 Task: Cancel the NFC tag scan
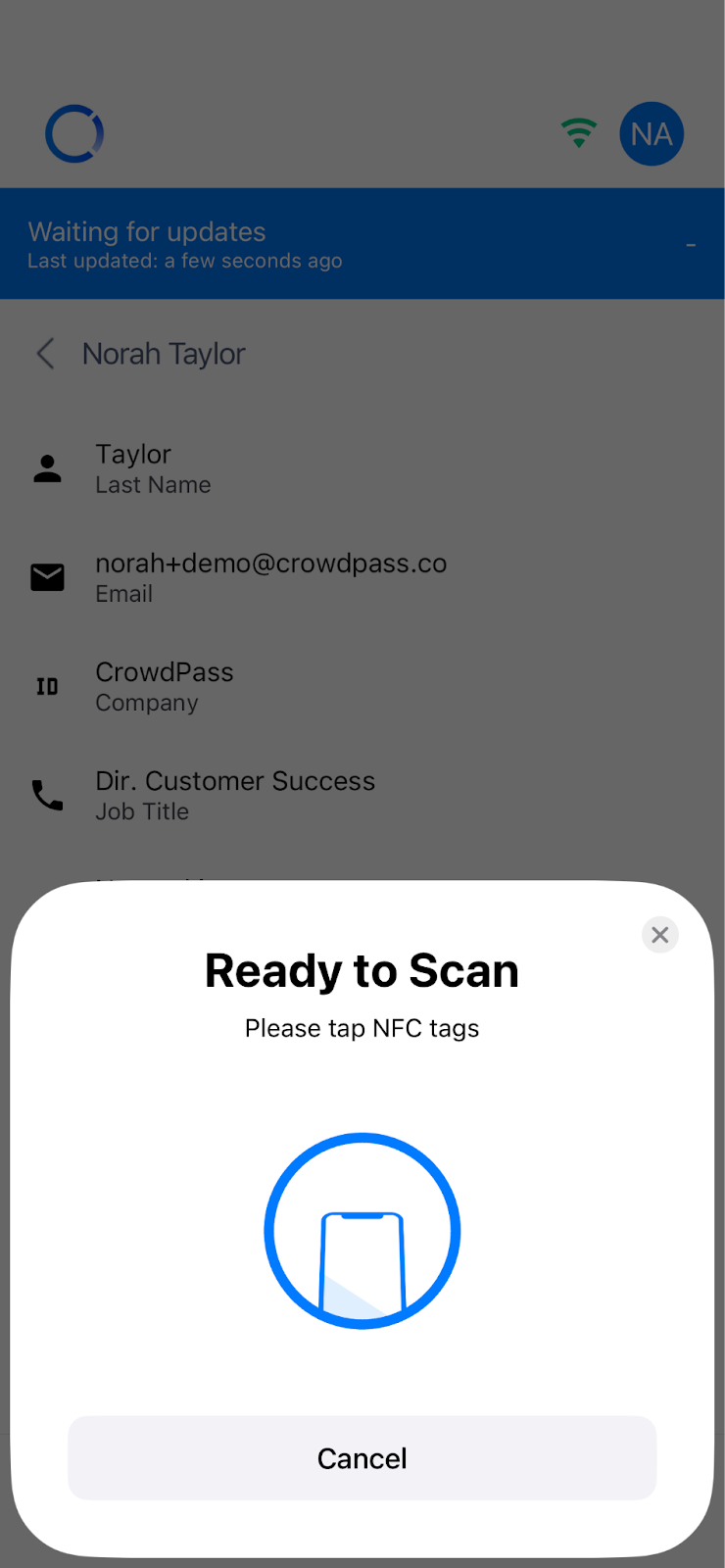click(x=362, y=1457)
